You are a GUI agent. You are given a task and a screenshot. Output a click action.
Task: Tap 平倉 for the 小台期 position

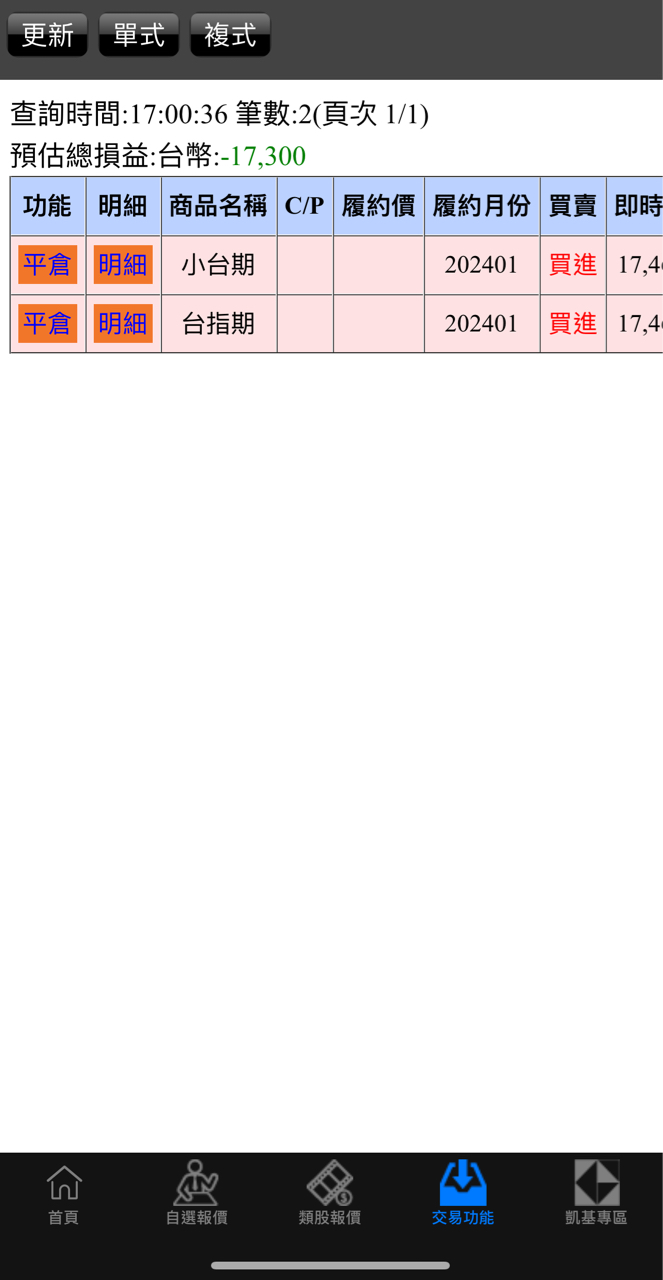(x=47, y=265)
